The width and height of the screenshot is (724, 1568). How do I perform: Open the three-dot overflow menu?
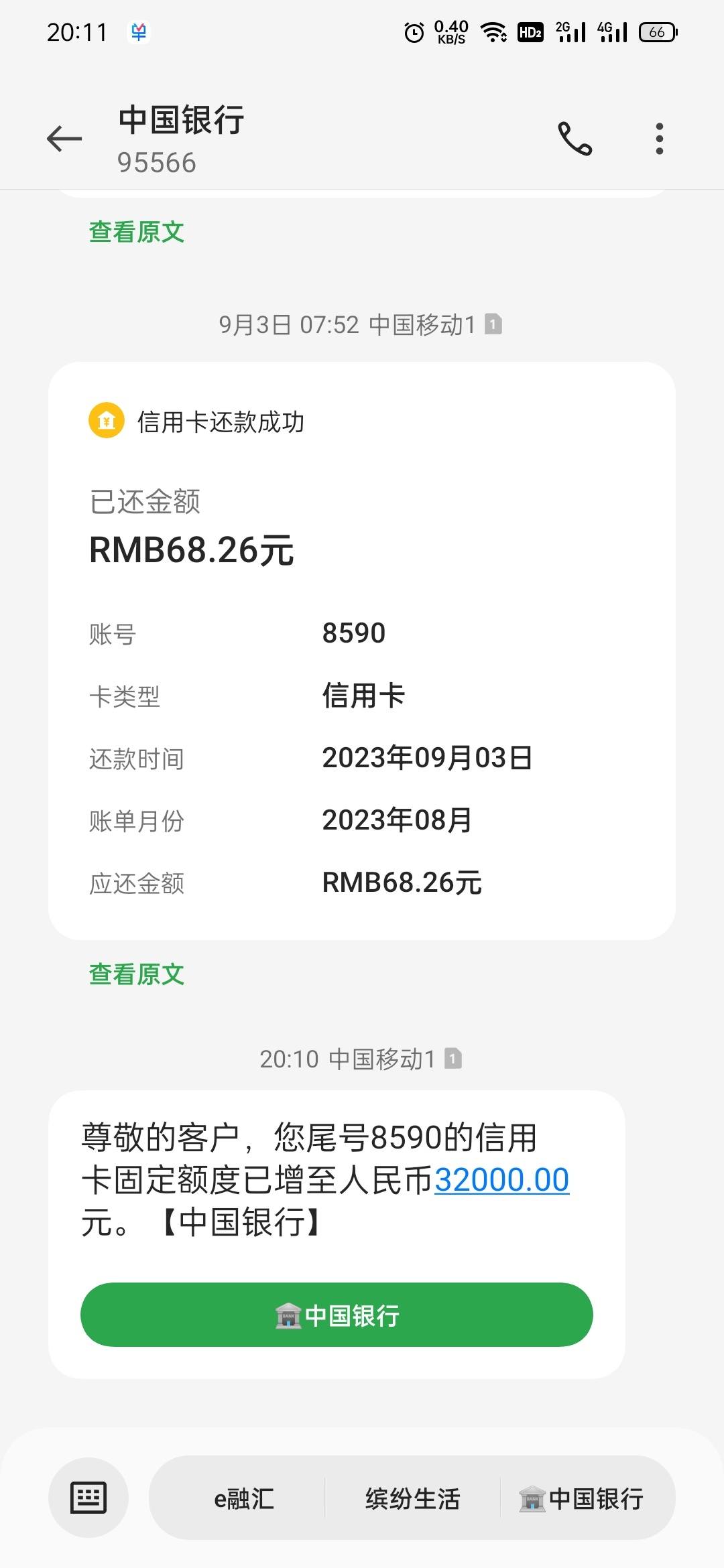pyautogui.click(x=660, y=139)
